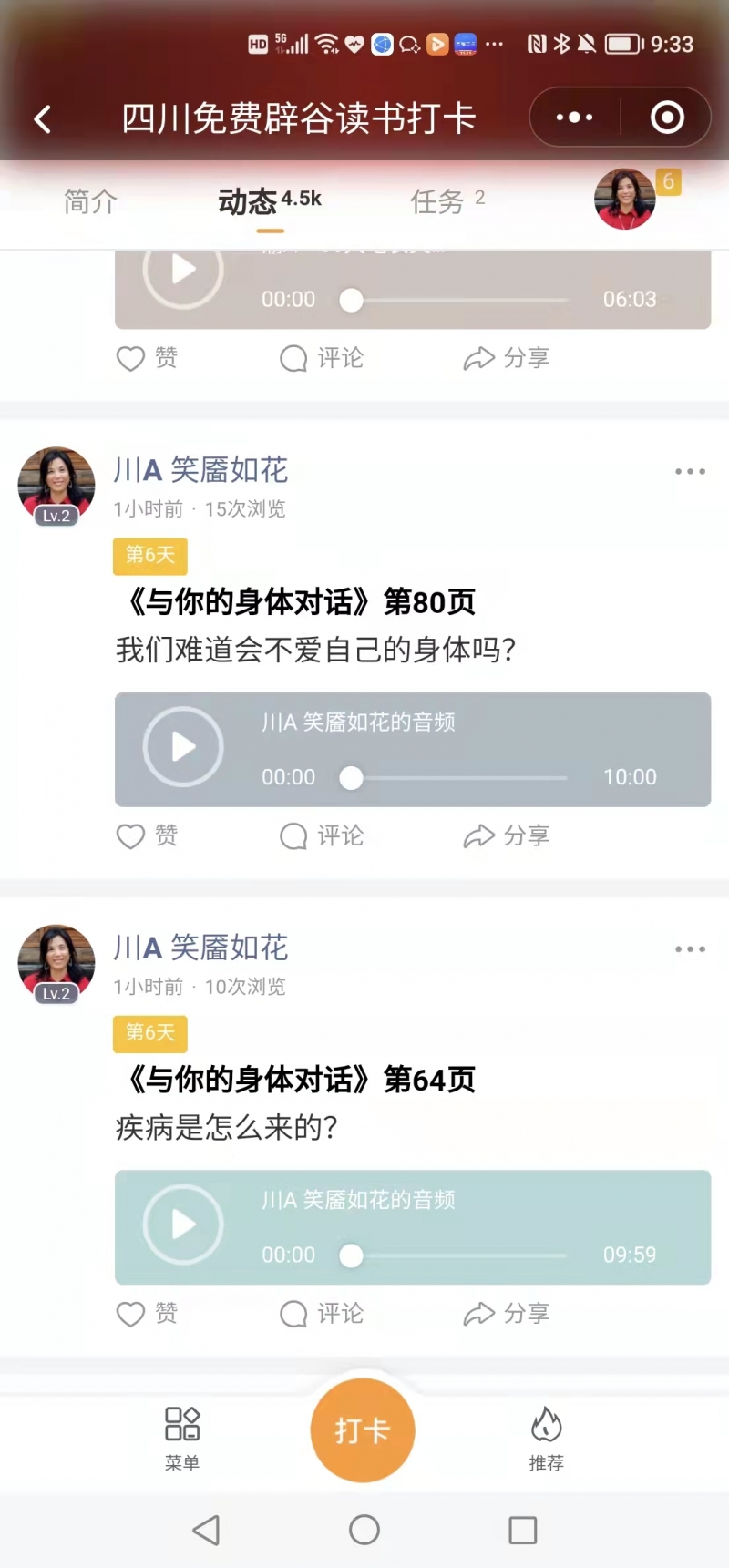The width and height of the screenshot is (729, 1568).
Task: Go back using the top-left arrow
Action: tap(43, 118)
